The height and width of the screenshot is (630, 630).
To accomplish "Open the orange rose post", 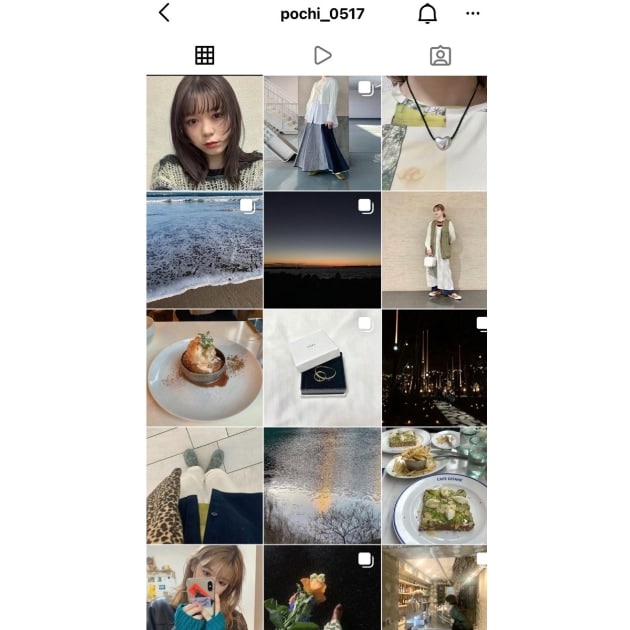I will pos(322,588).
